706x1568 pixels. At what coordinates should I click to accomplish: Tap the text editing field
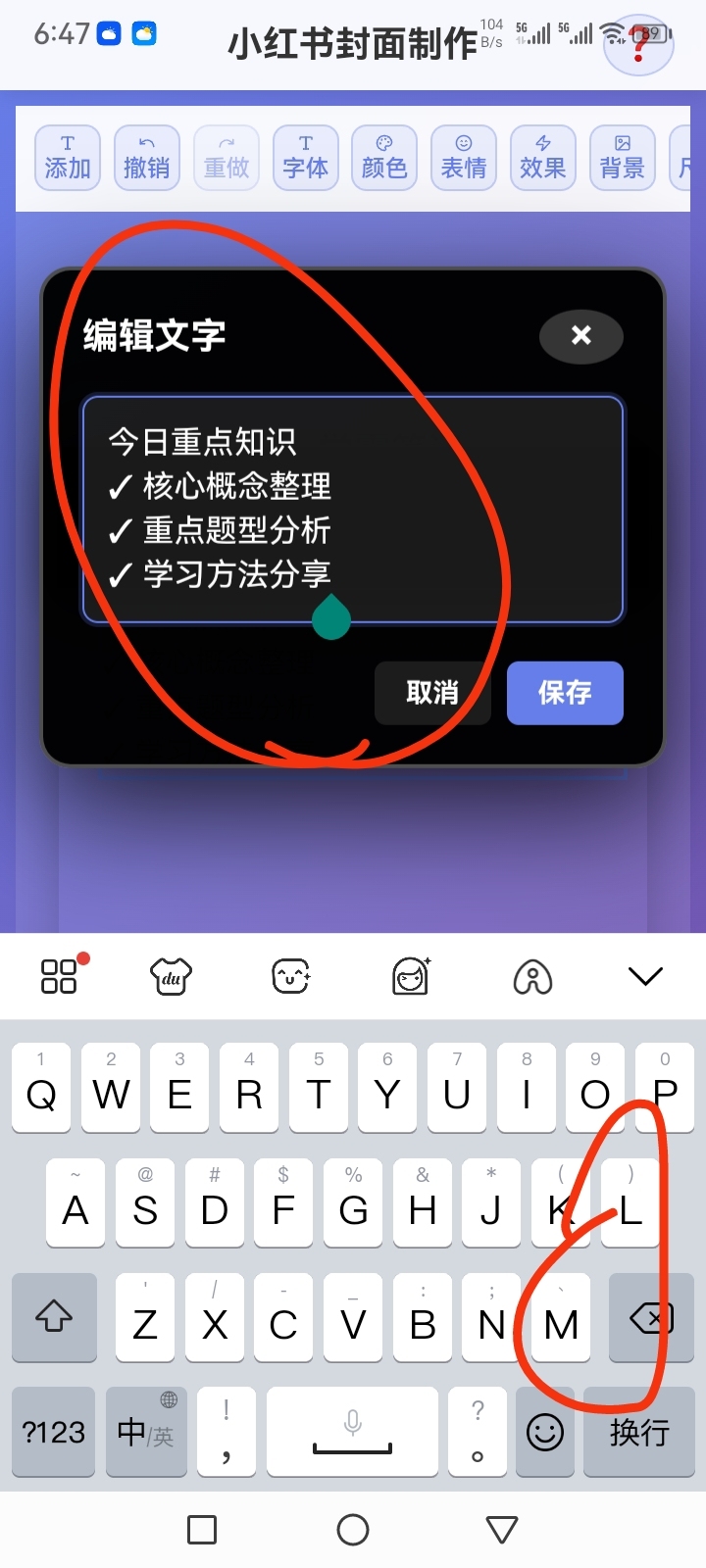(x=353, y=509)
